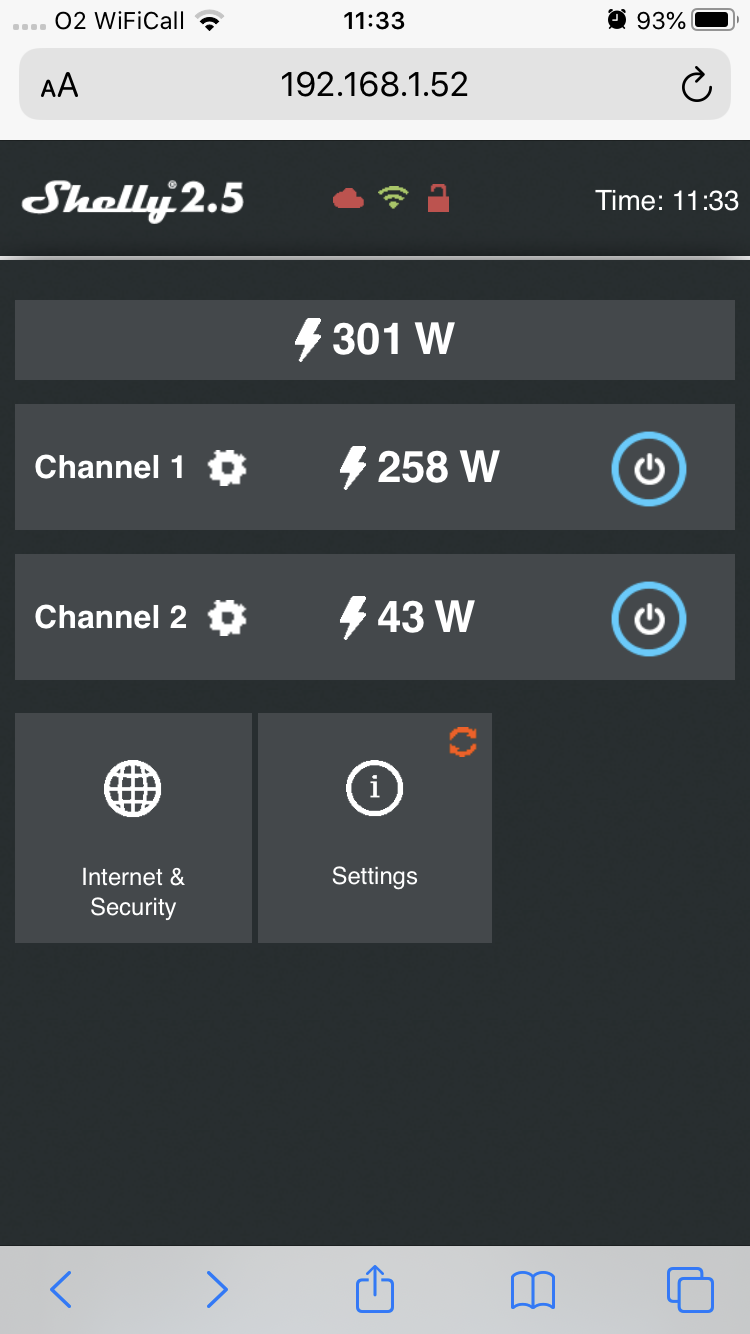Open the Settings tile
This screenshot has width=750, height=1334.
point(375,828)
